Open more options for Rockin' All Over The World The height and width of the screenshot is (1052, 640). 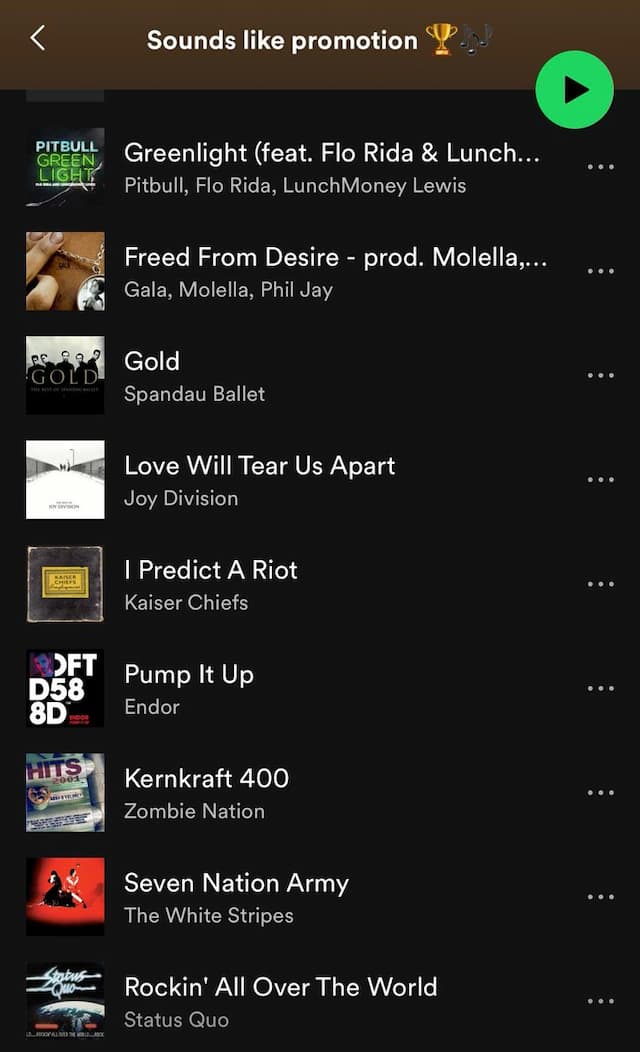coord(600,1001)
